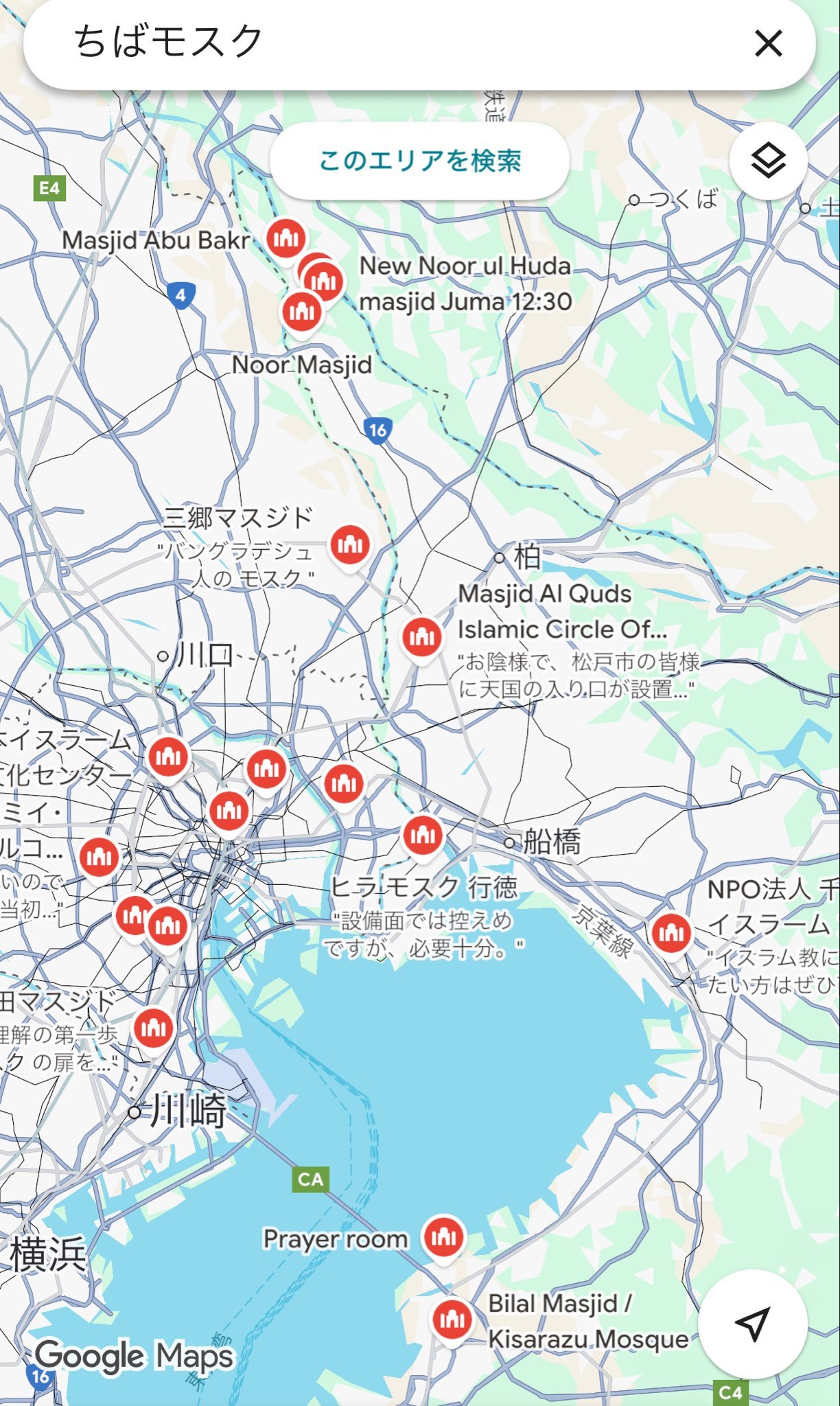Select the Prayer room map pin
Viewport: 840px width, 1406px height.
point(444,1236)
